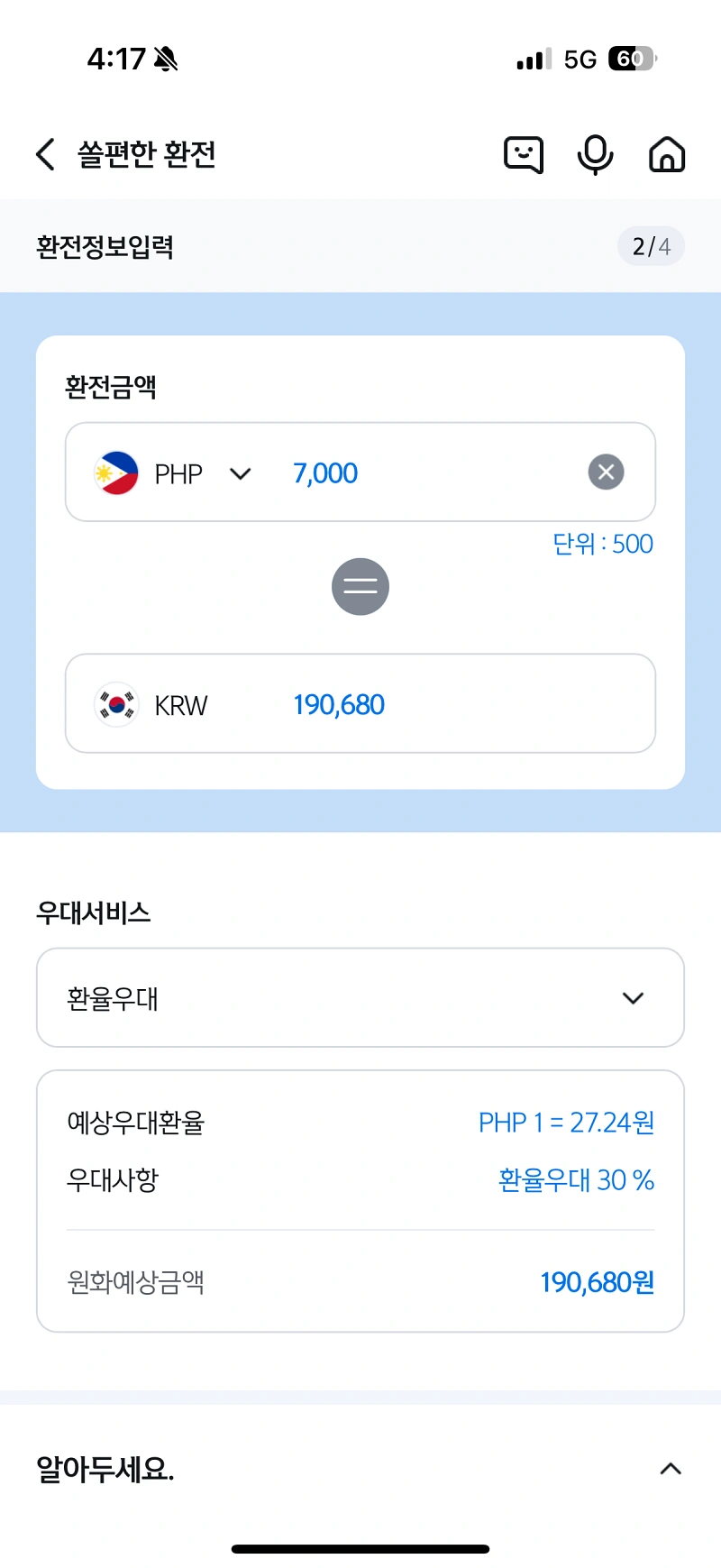Screen dimensions: 721x1568
Task: Select the PHP amount field showing 7,000
Action: pyautogui.click(x=325, y=472)
